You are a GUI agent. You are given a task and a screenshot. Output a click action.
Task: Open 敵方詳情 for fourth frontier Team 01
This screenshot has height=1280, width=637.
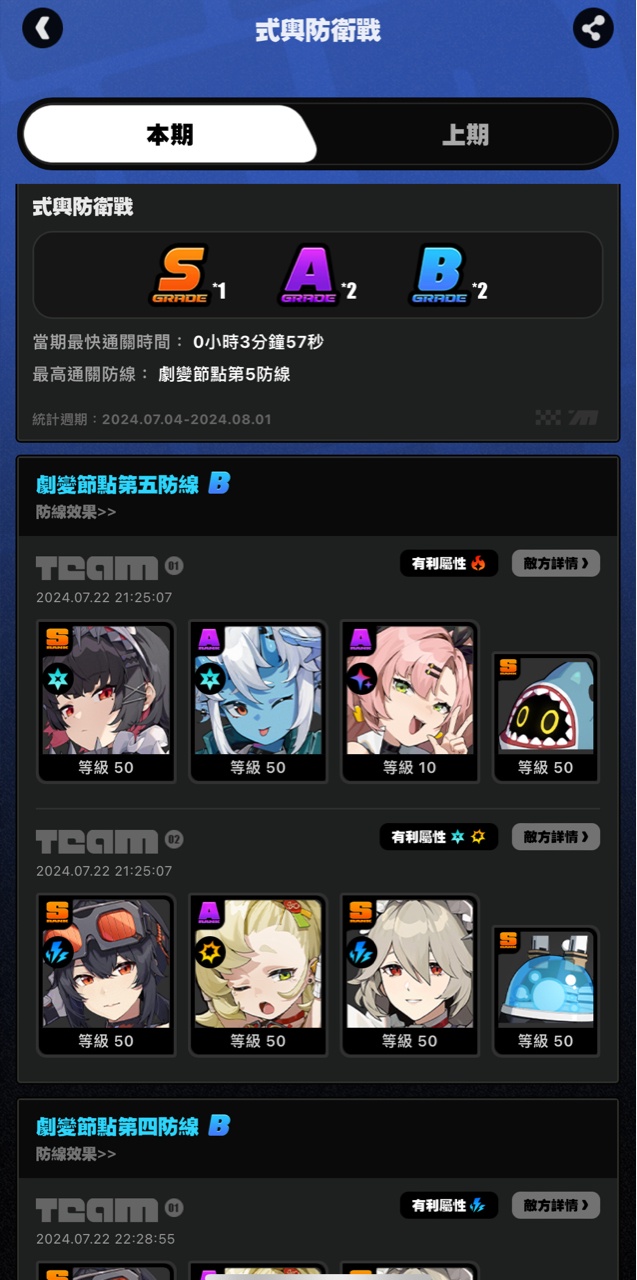click(556, 1205)
